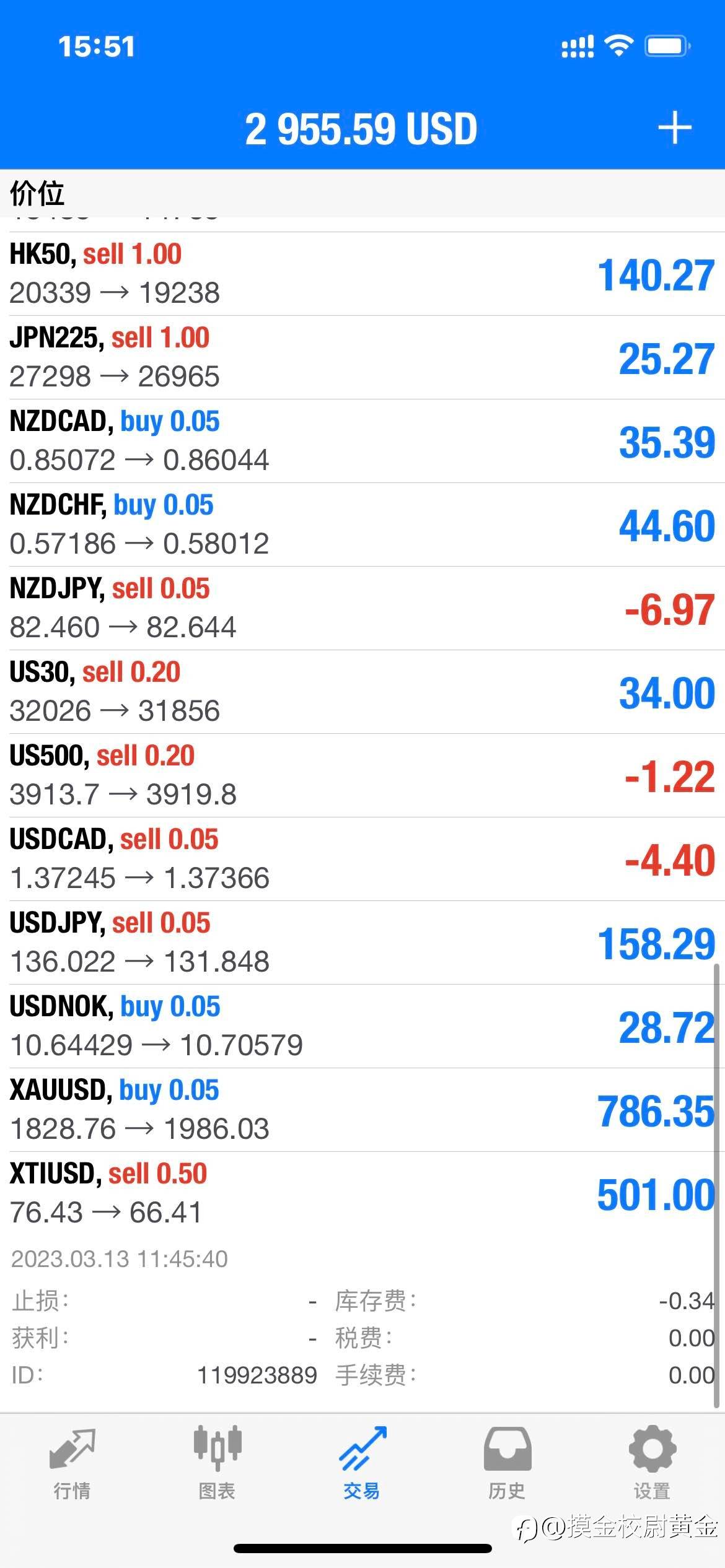This screenshot has height=1568, width=725.
Task: Collapse the XTIUSD sell position details
Action: tap(362, 1193)
